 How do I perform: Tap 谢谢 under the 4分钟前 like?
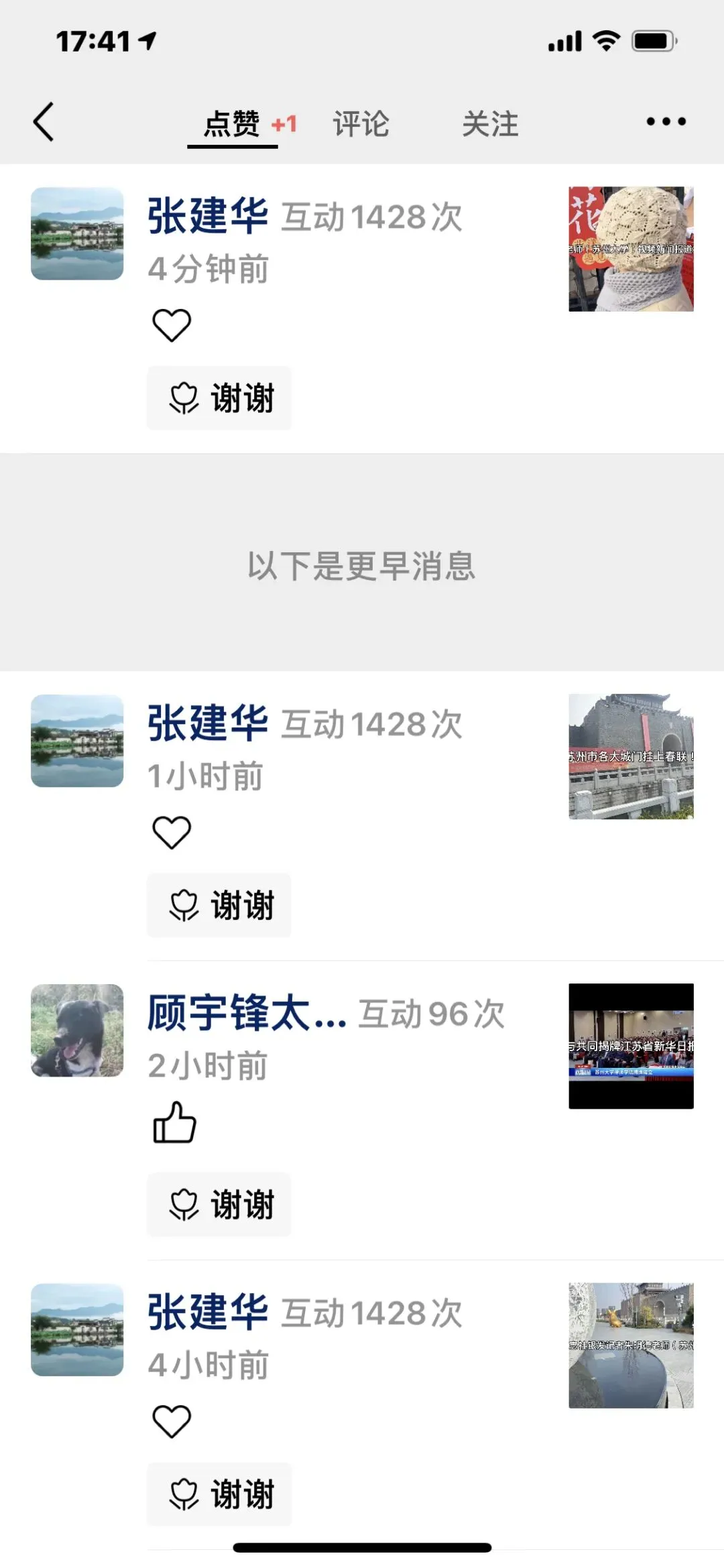(x=220, y=398)
